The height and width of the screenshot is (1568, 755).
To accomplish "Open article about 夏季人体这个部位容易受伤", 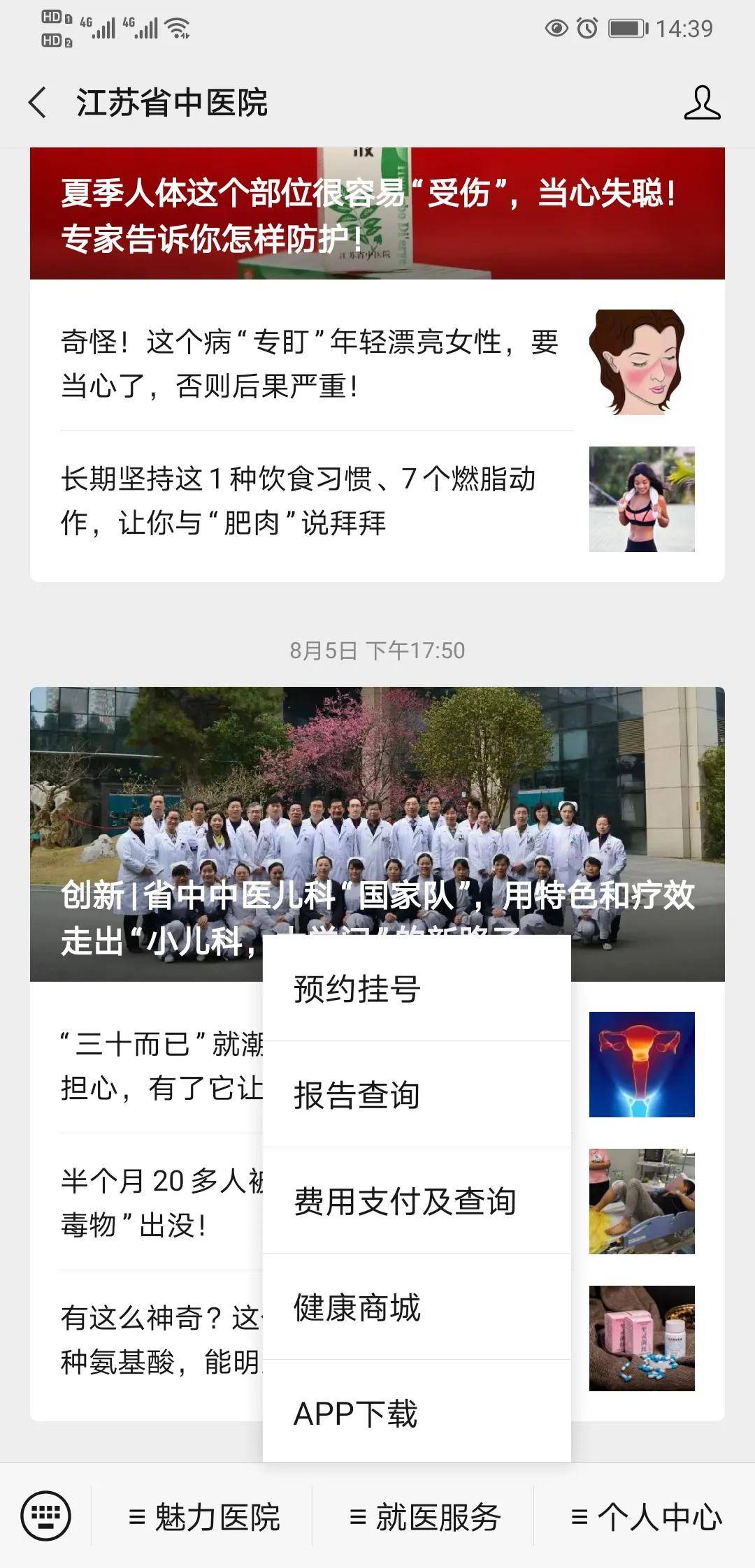I will pos(377,214).
